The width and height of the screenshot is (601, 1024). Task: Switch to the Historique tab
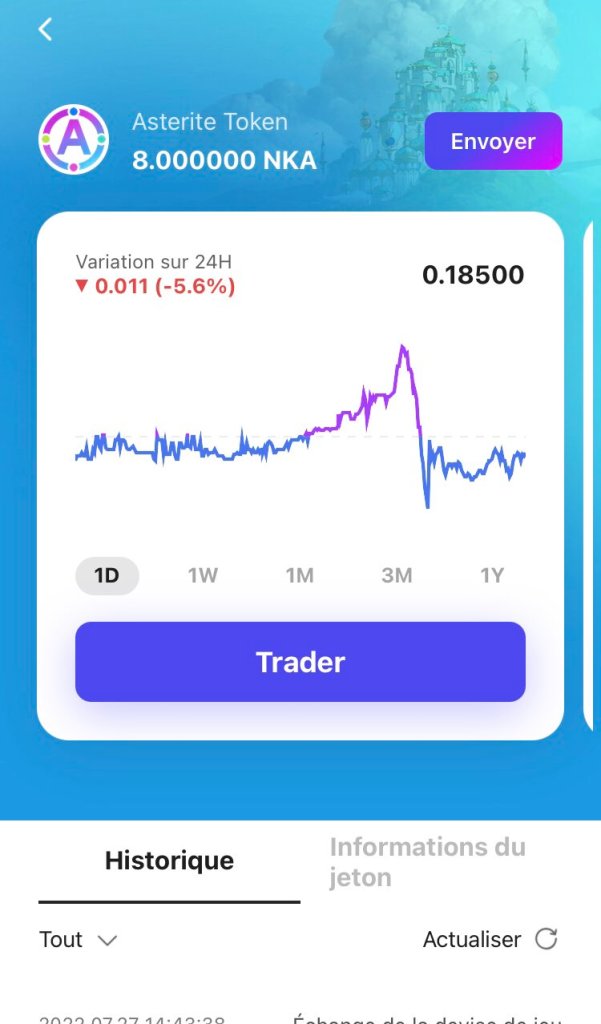pyautogui.click(x=169, y=861)
